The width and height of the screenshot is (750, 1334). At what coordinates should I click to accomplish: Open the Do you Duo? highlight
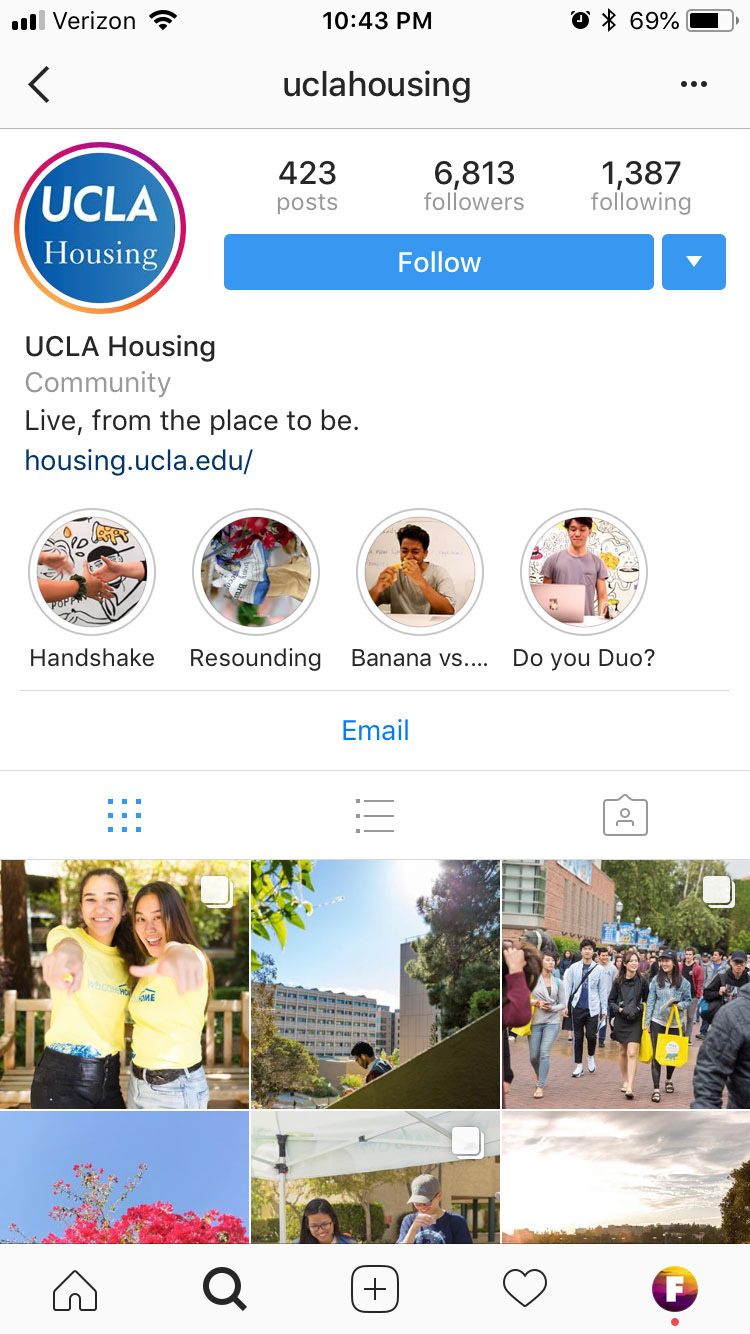click(x=584, y=573)
